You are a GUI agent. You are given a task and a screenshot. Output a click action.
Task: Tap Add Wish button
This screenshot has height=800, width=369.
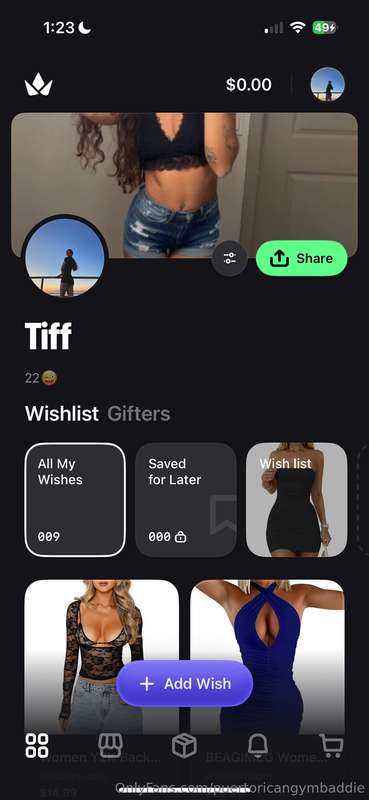tap(185, 684)
